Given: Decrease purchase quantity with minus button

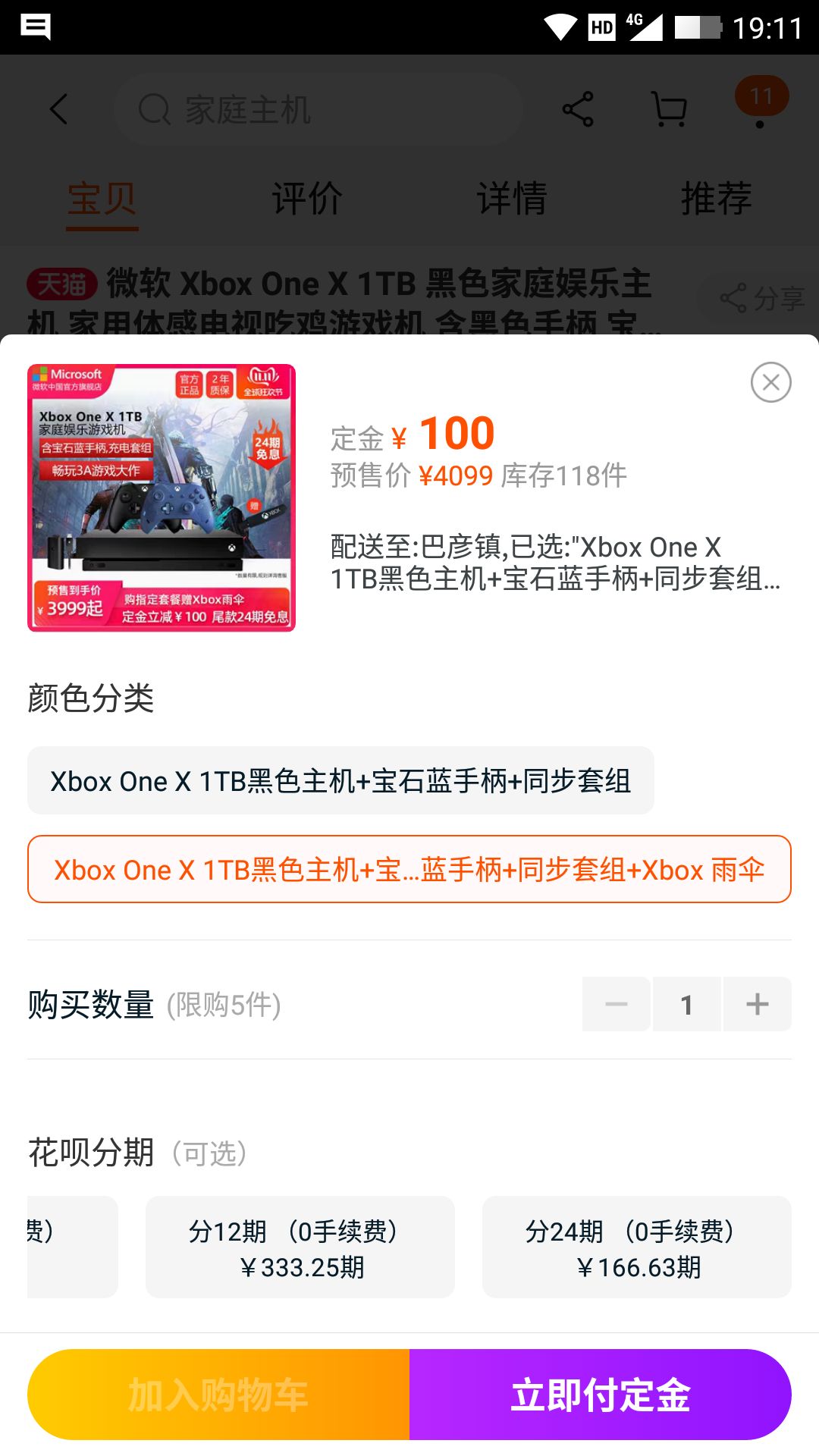Looking at the screenshot, I should (616, 1004).
